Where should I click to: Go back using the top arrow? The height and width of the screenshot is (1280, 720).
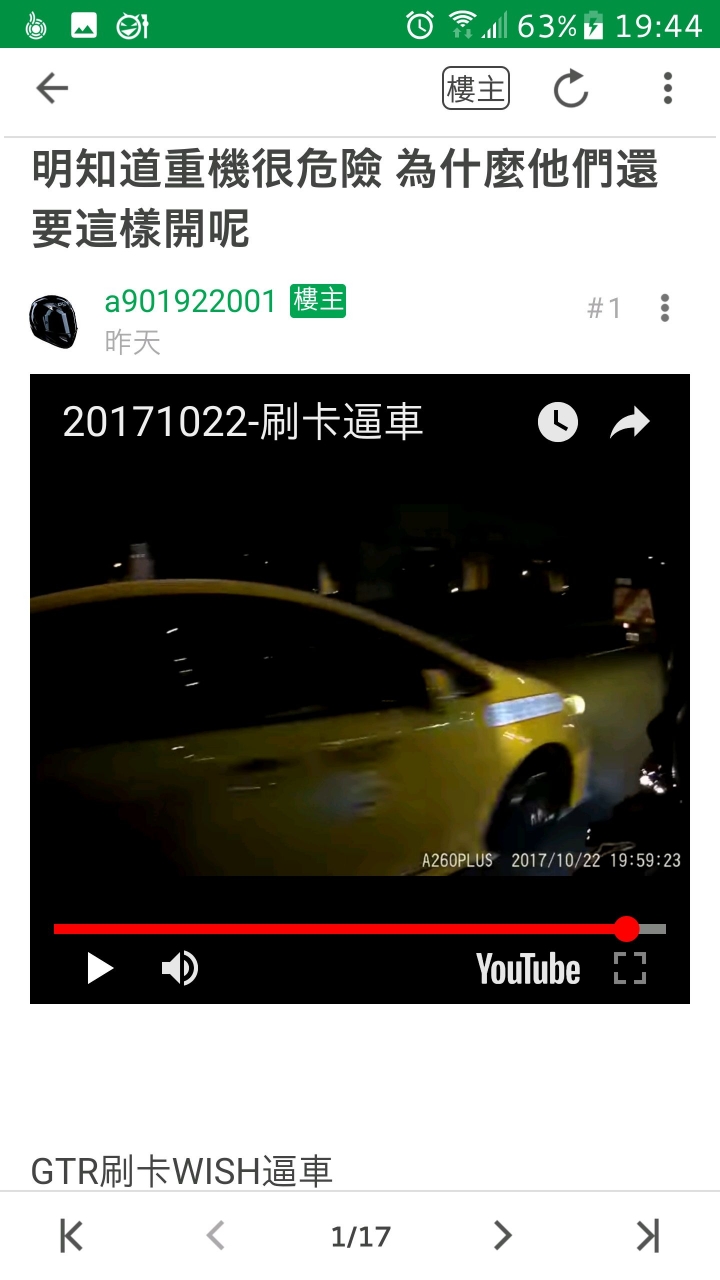pyautogui.click(x=52, y=89)
